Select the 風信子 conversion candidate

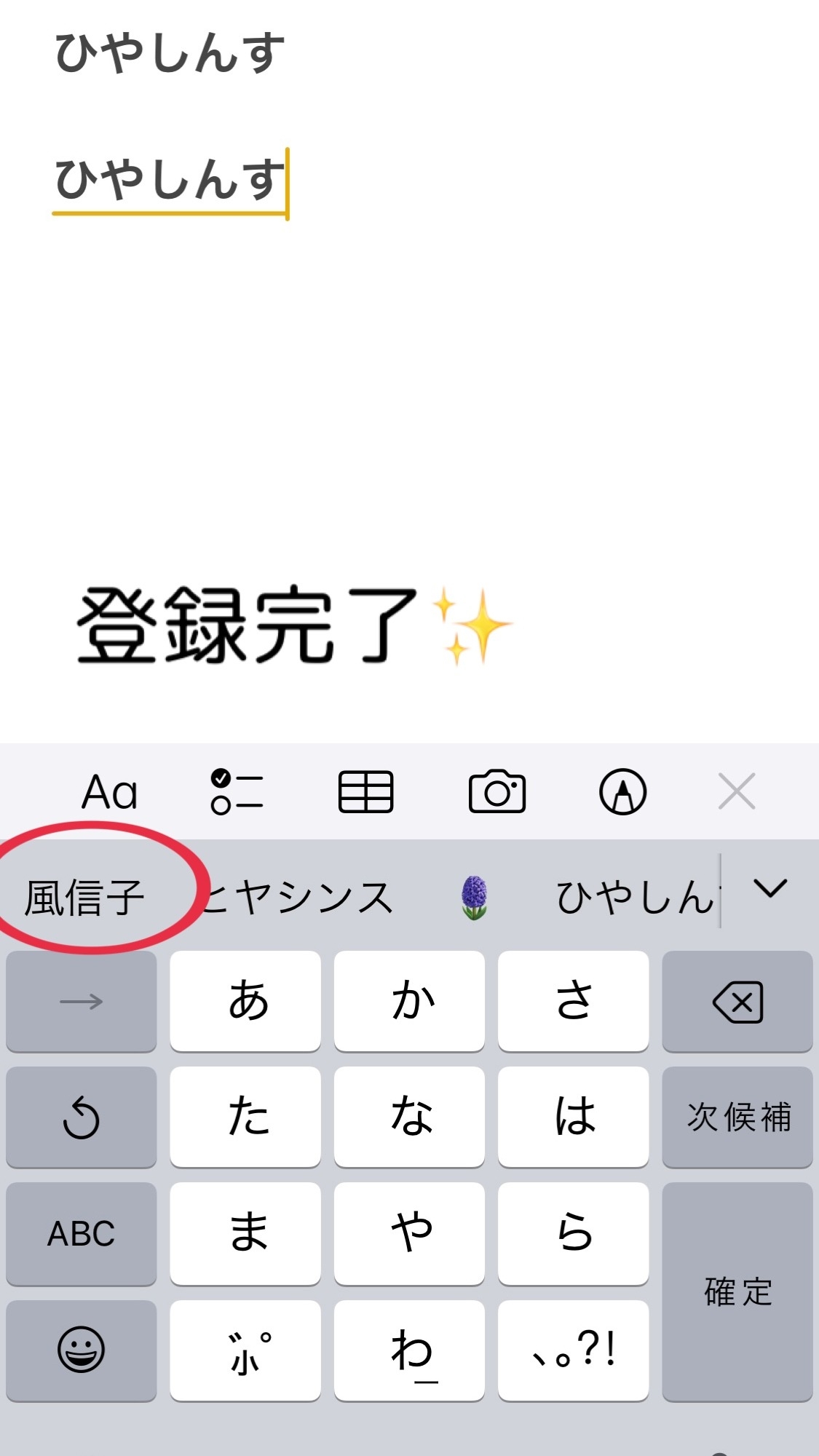pyautogui.click(x=84, y=897)
